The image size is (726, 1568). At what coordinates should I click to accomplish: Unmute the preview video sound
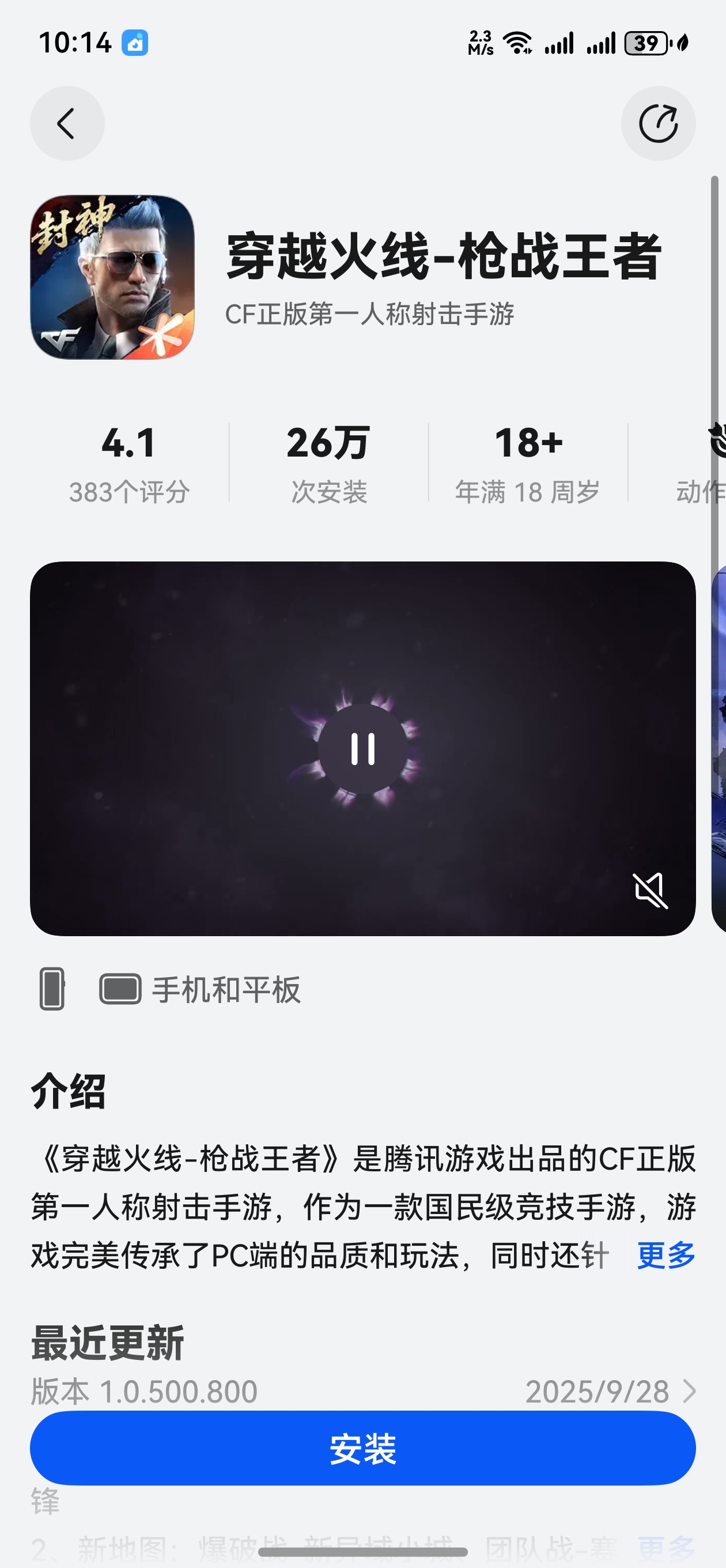[650, 891]
